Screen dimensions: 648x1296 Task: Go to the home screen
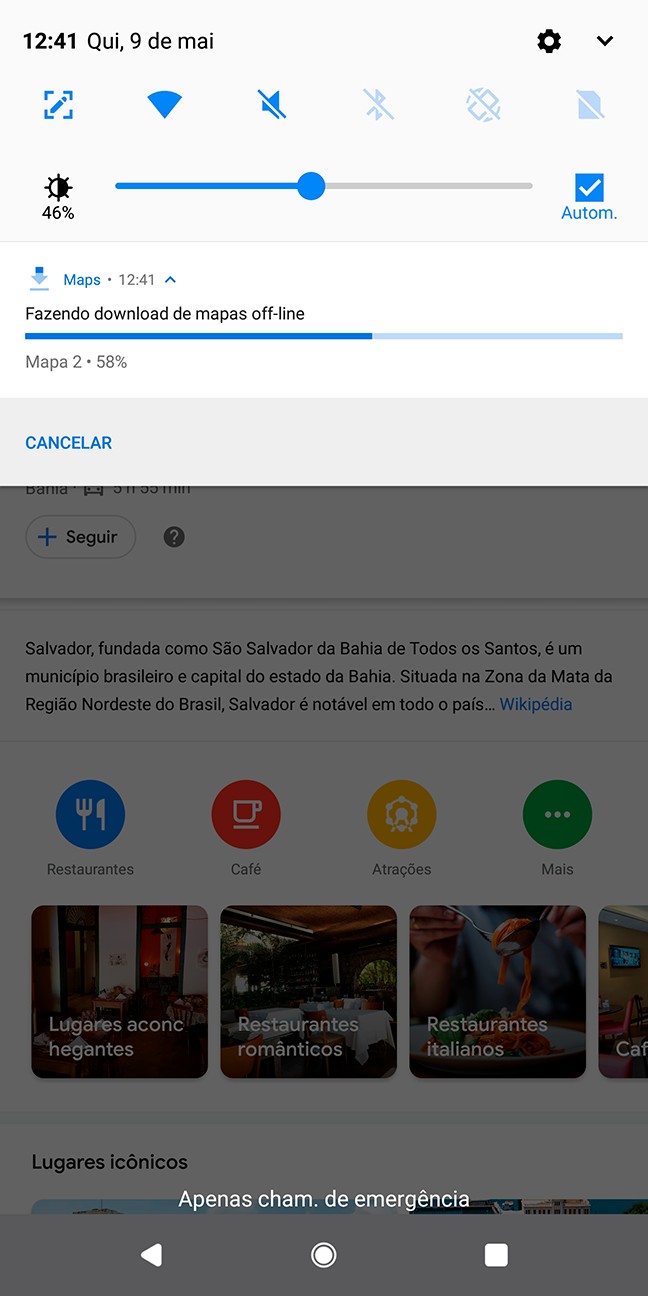[x=323, y=1255]
